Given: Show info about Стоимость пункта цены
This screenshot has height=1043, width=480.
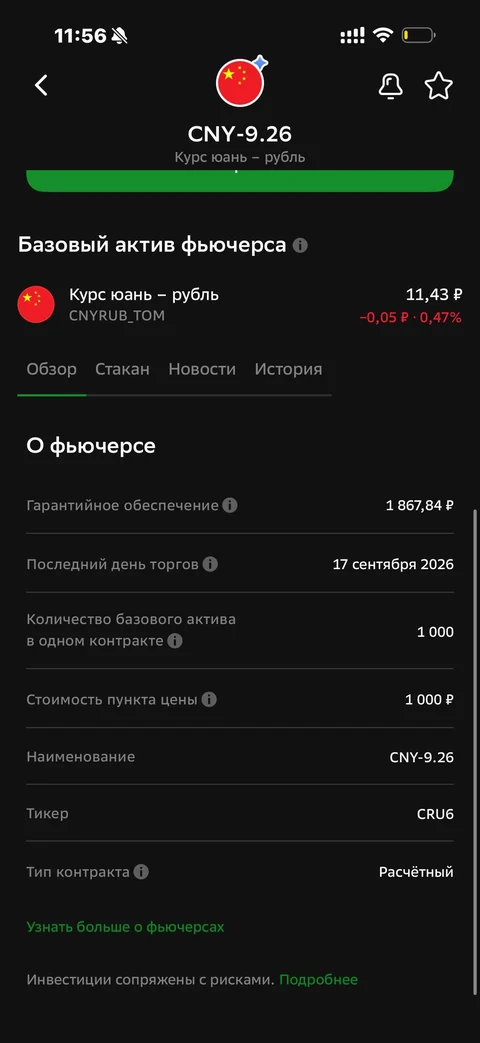Looking at the screenshot, I should [x=209, y=700].
